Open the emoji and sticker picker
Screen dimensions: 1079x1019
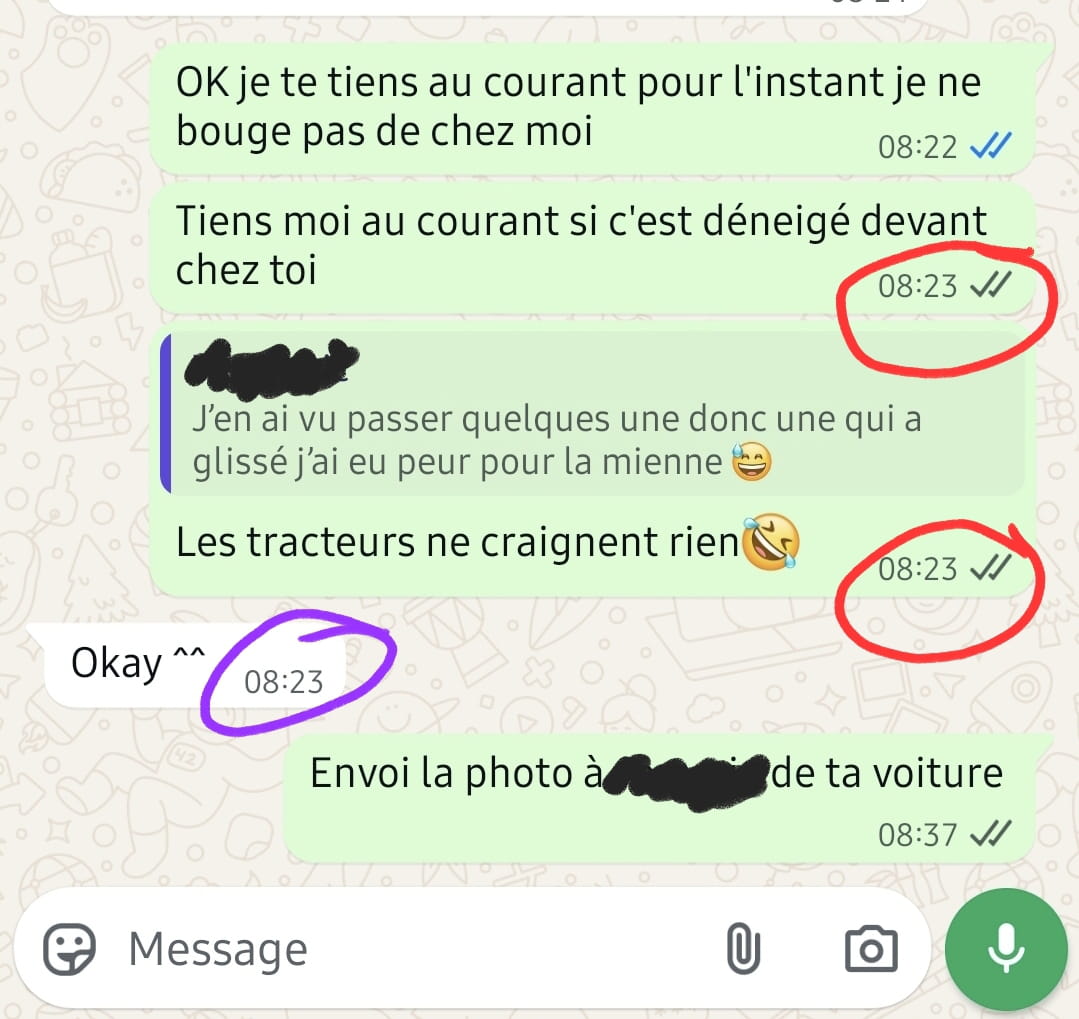[x=69, y=949]
